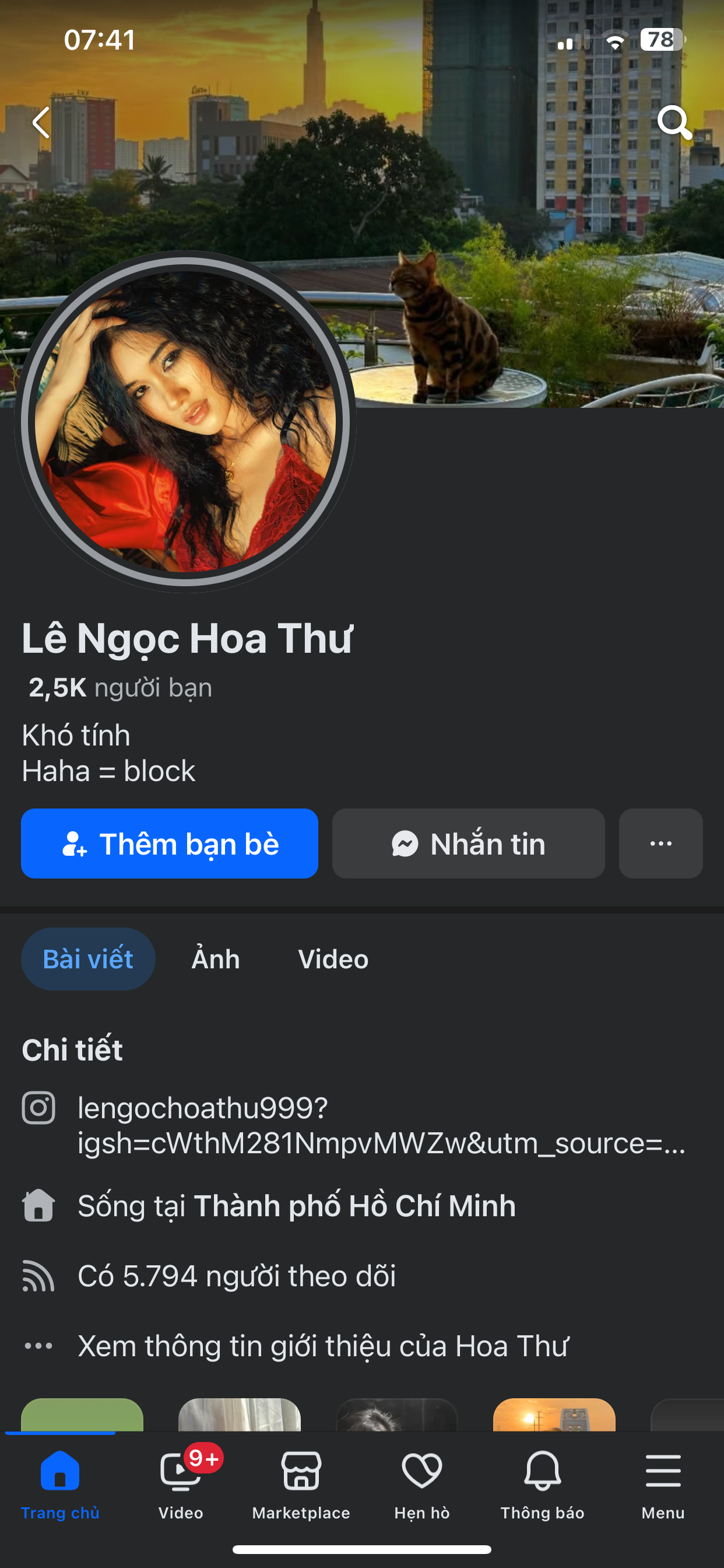This screenshot has height=1568, width=724.
Task: View the profile picture
Action: [185, 421]
